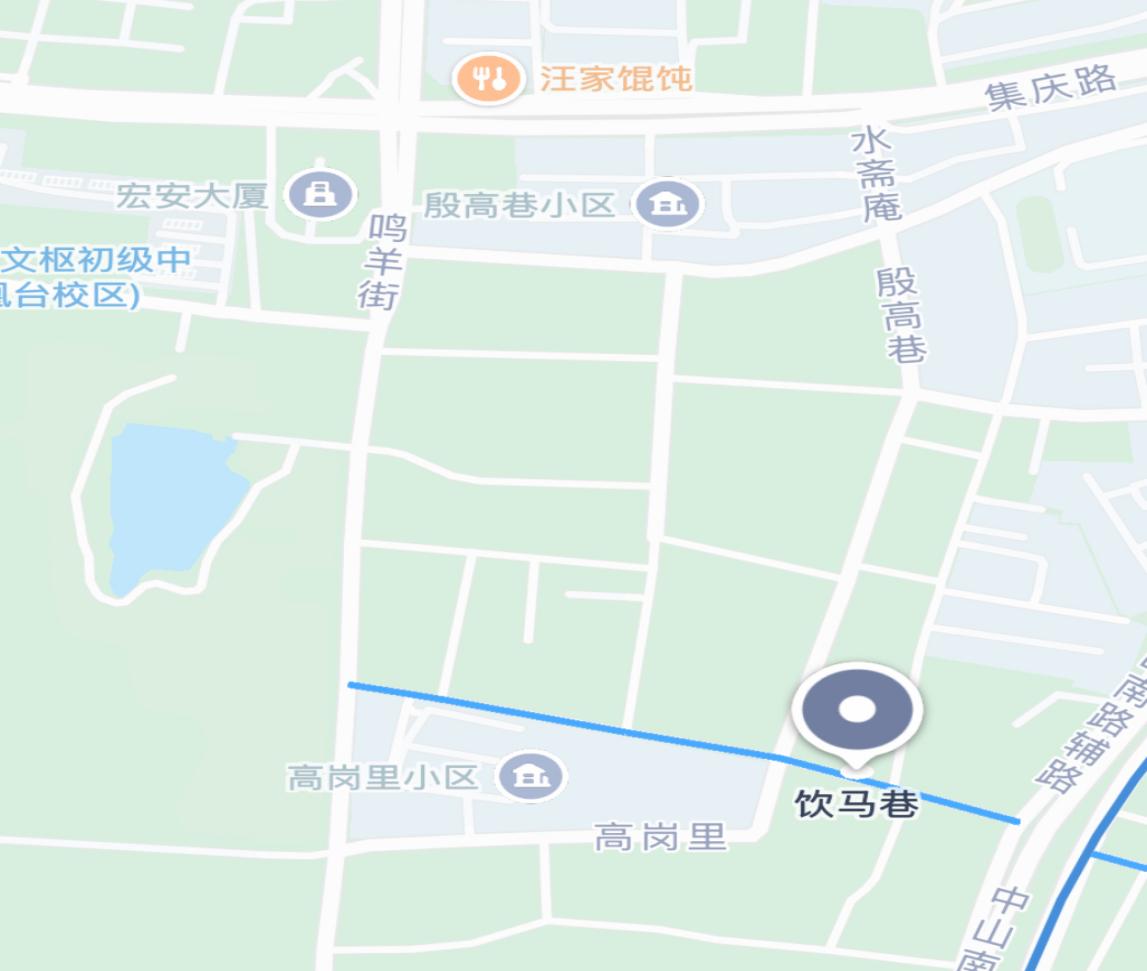Open the 高岗里小区 residential marker

[x=532, y=775]
